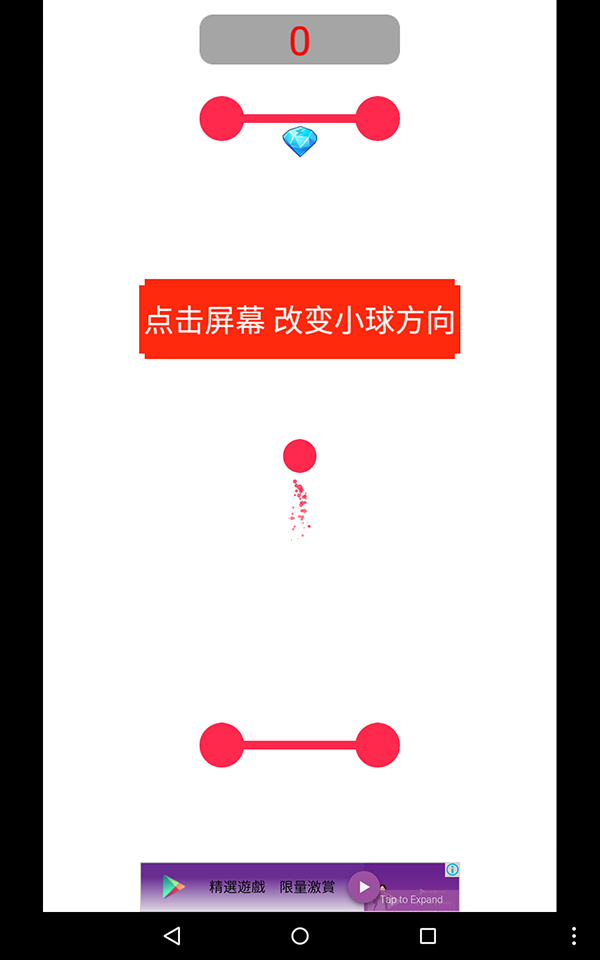Image resolution: width=600 pixels, height=960 pixels.
Task: Open the recent apps view
Action: coord(428,936)
